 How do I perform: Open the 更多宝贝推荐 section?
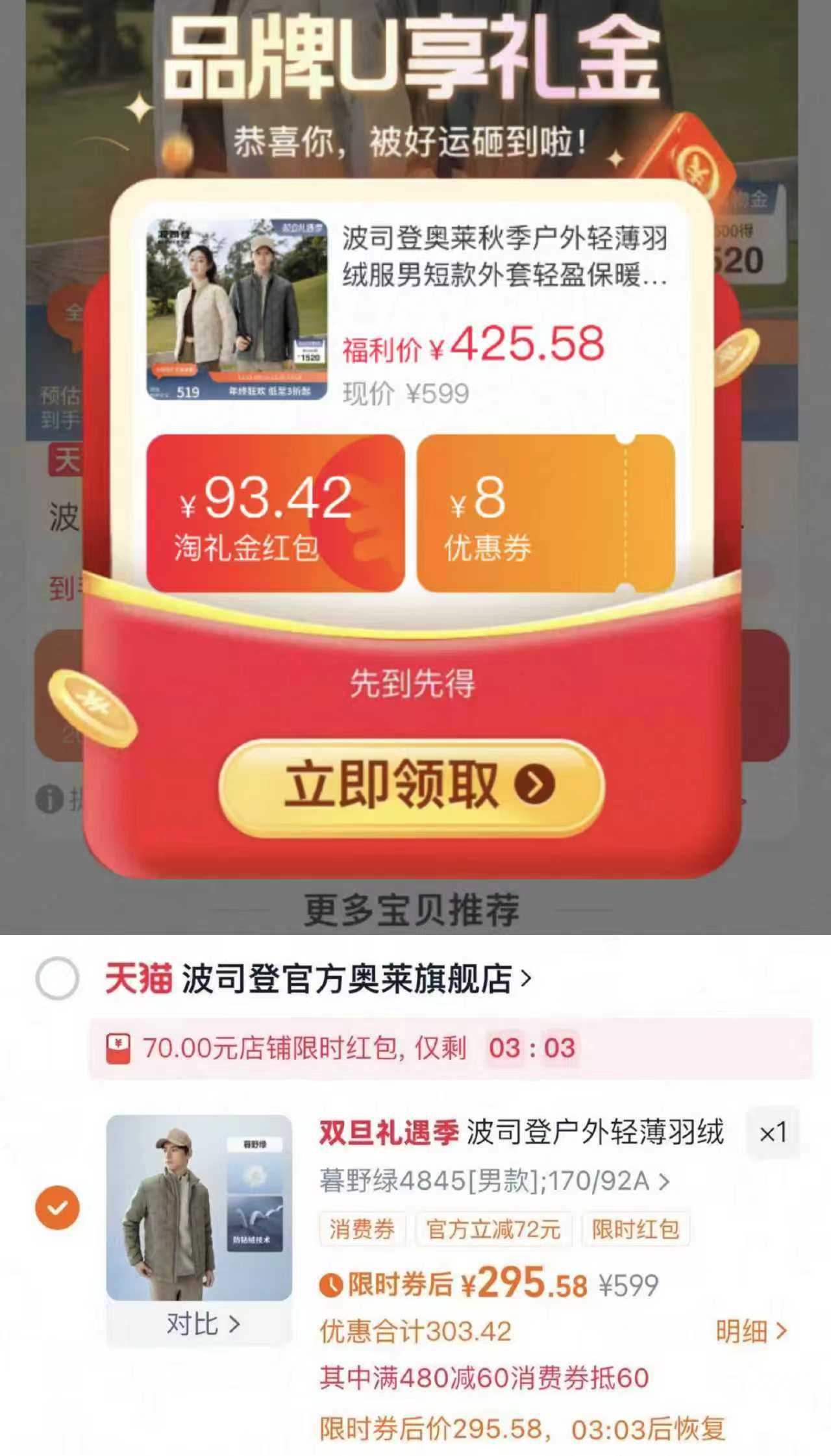point(414,912)
